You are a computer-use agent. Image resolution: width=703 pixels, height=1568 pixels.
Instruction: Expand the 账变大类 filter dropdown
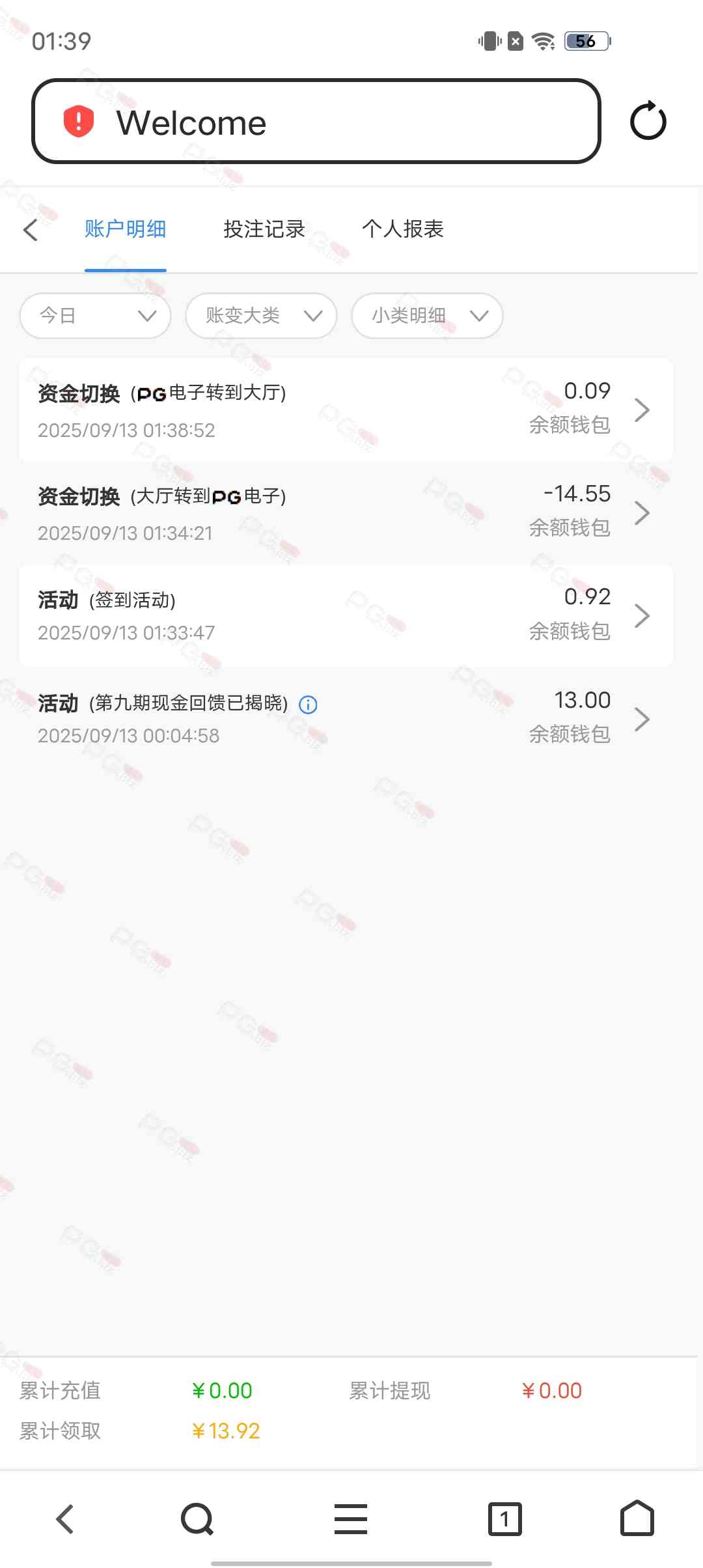(261, 316)
